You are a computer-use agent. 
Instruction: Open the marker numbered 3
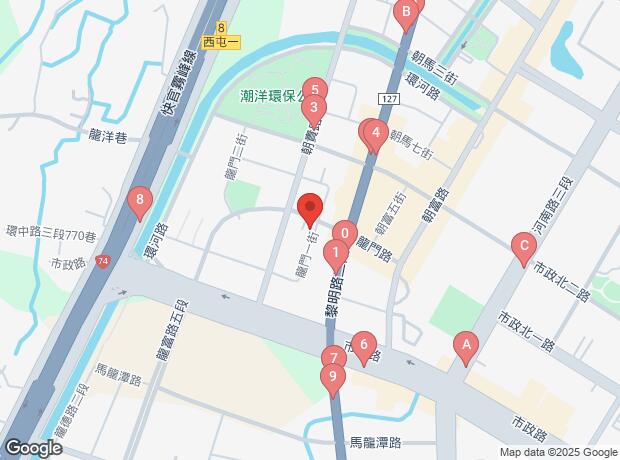pos(314,108)
